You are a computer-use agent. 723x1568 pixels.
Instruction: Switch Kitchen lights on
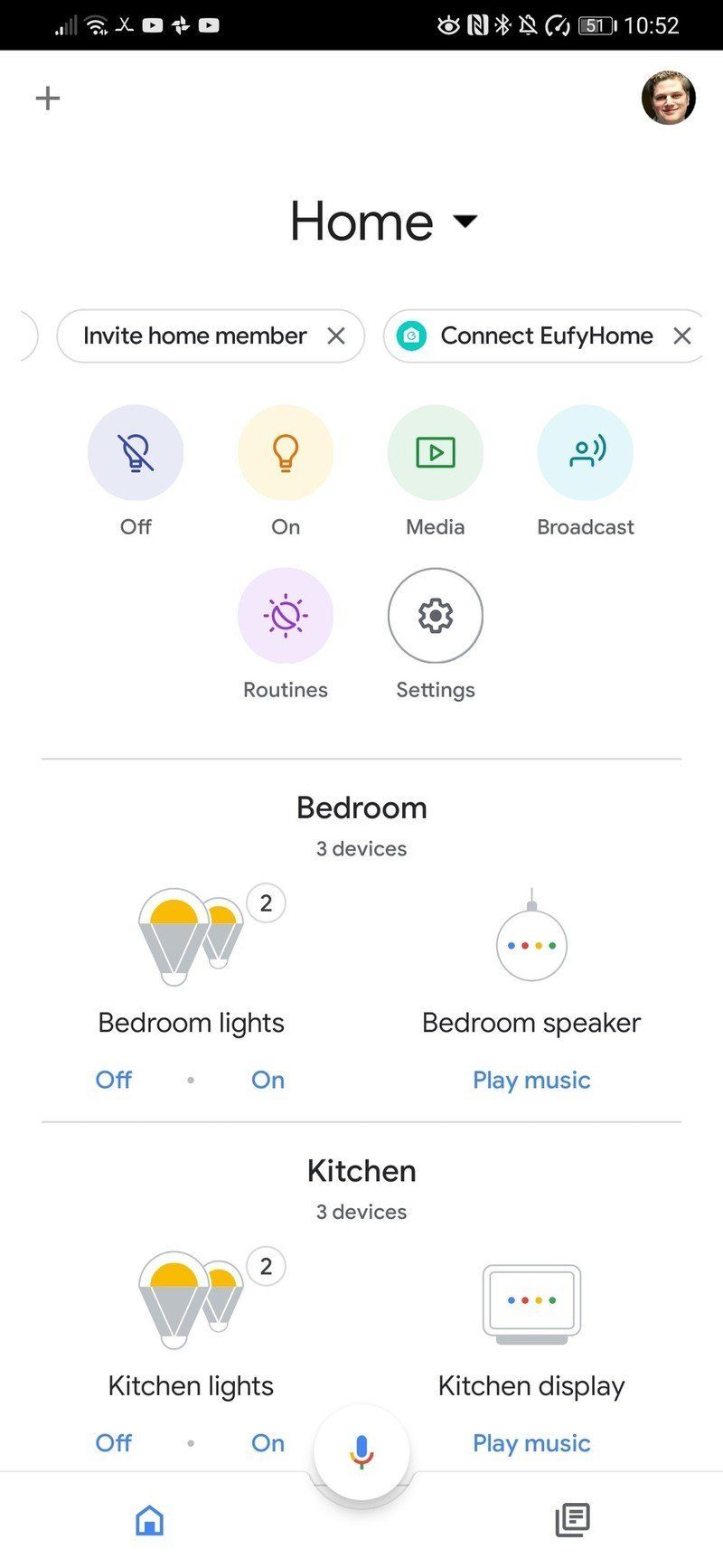268,1443
